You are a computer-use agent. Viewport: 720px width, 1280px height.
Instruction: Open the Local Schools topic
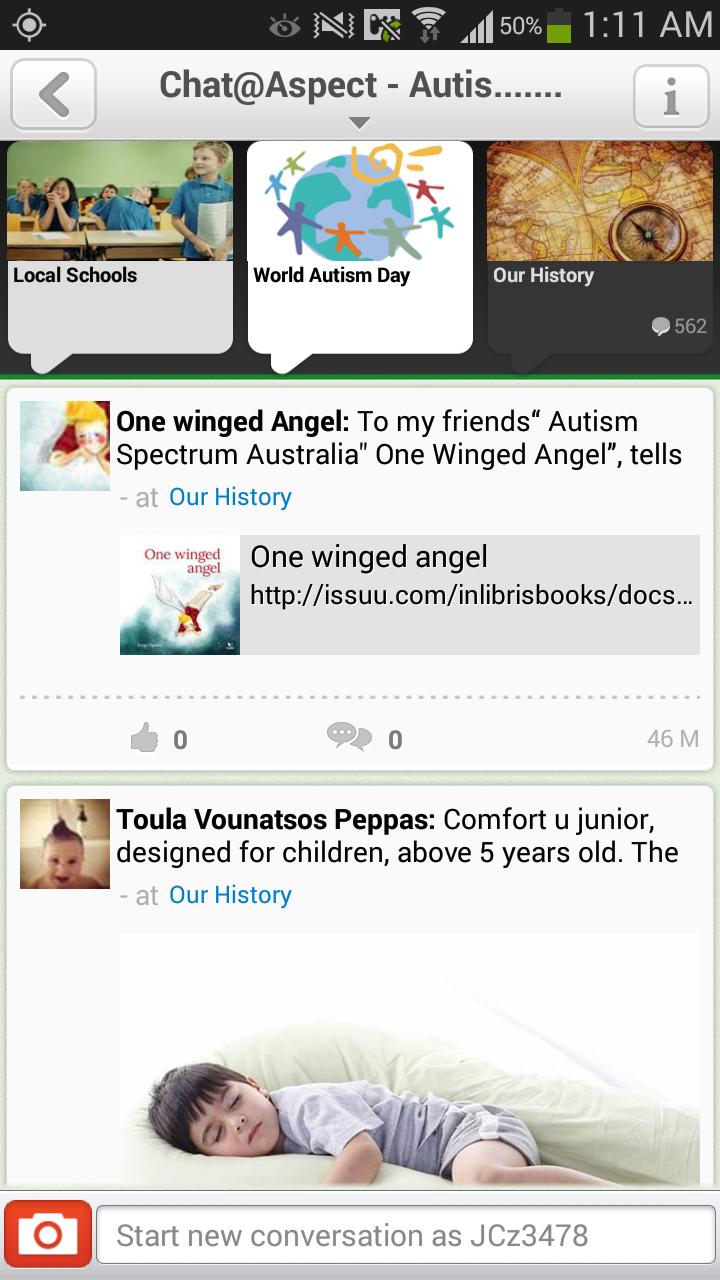coord(120,247)
